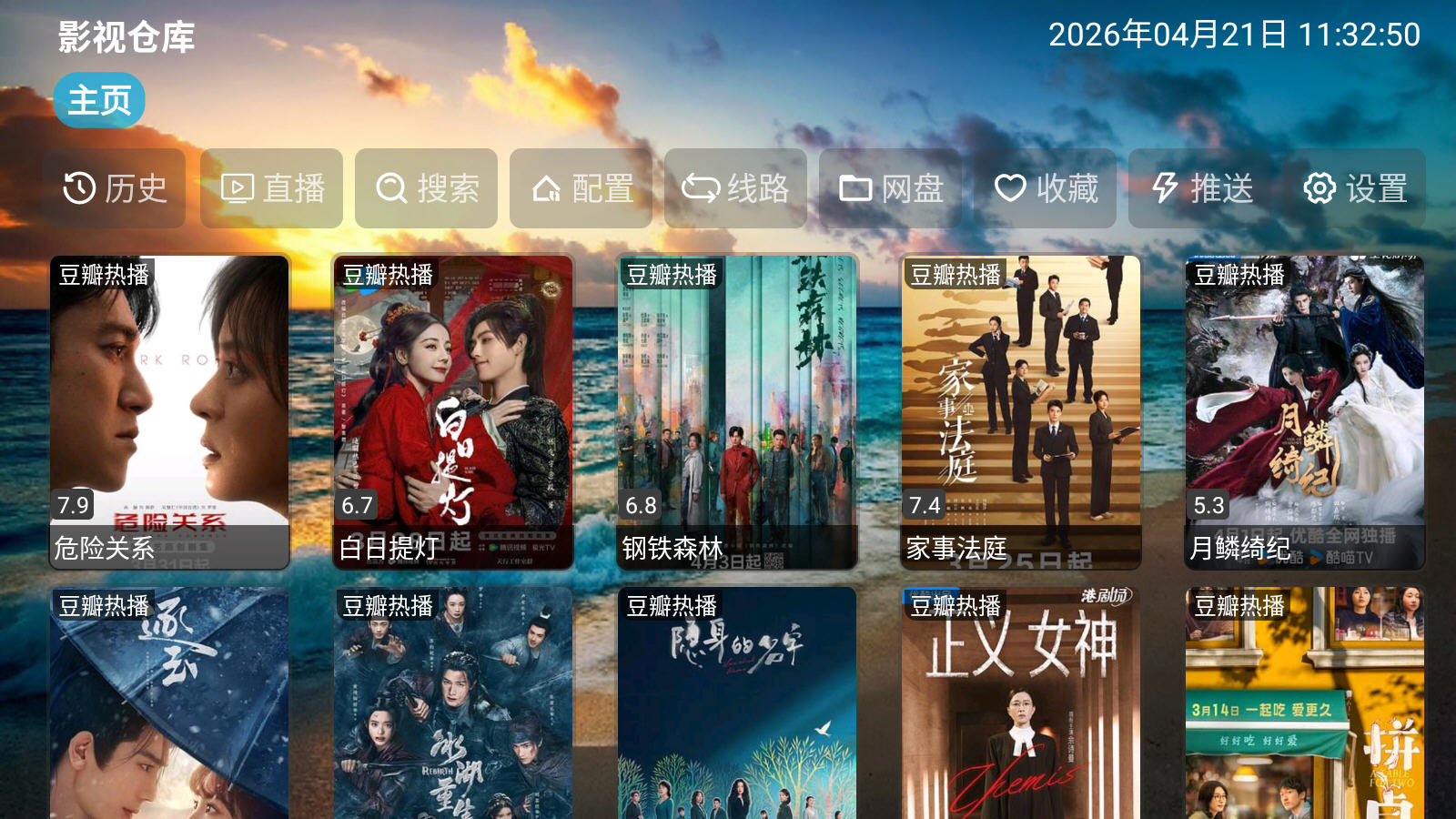Open the 网盘 cloud drive
This screenshot has width=1456, height=819.
pos(891,188)
